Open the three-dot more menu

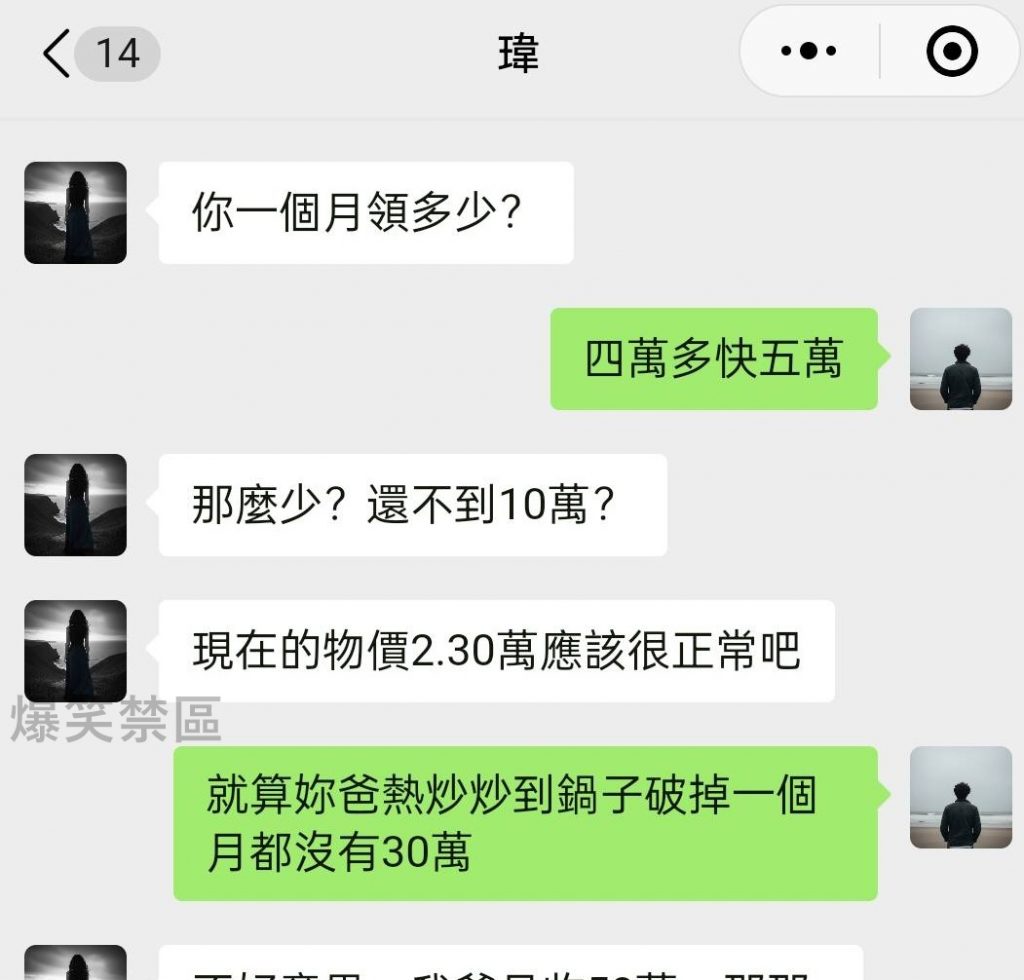pos(808,51)
